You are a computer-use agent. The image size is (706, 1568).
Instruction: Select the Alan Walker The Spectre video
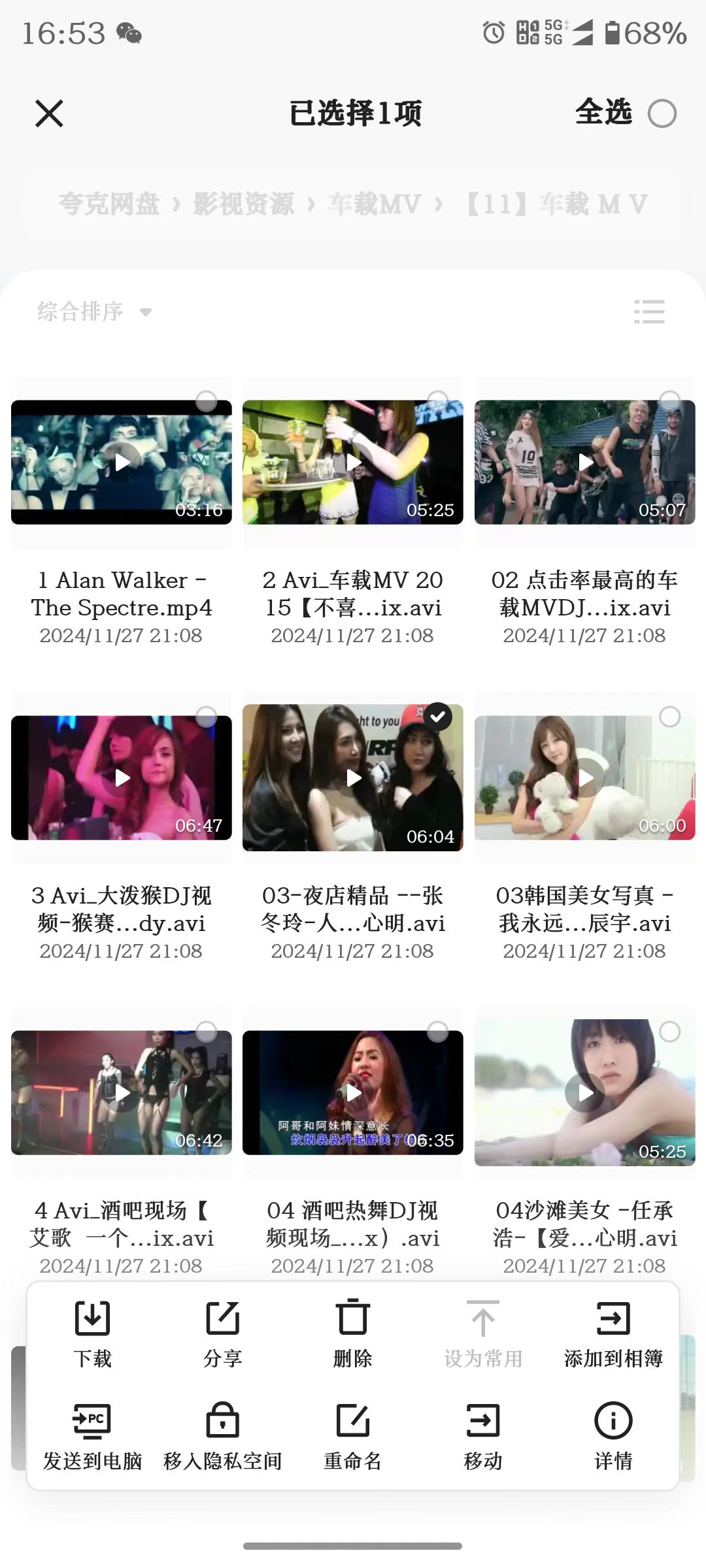tap(206, 400)
